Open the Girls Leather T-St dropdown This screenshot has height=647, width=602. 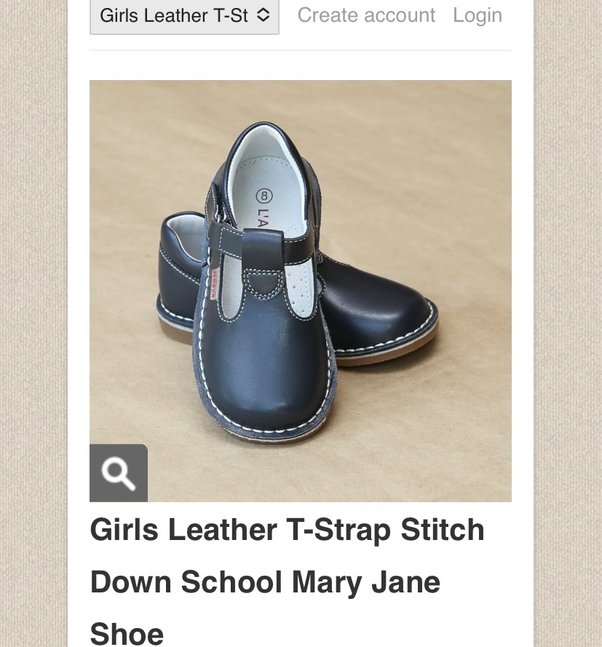(x=184, y=16)
